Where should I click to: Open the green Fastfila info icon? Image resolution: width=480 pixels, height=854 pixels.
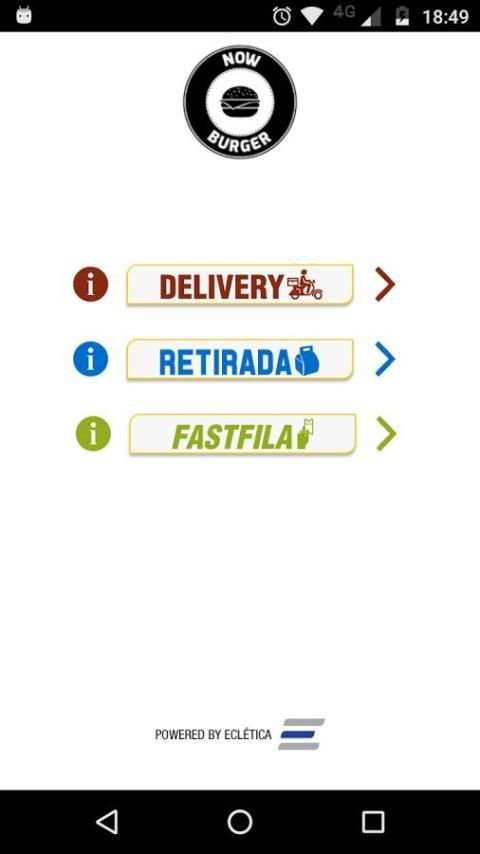click(93, 434)
